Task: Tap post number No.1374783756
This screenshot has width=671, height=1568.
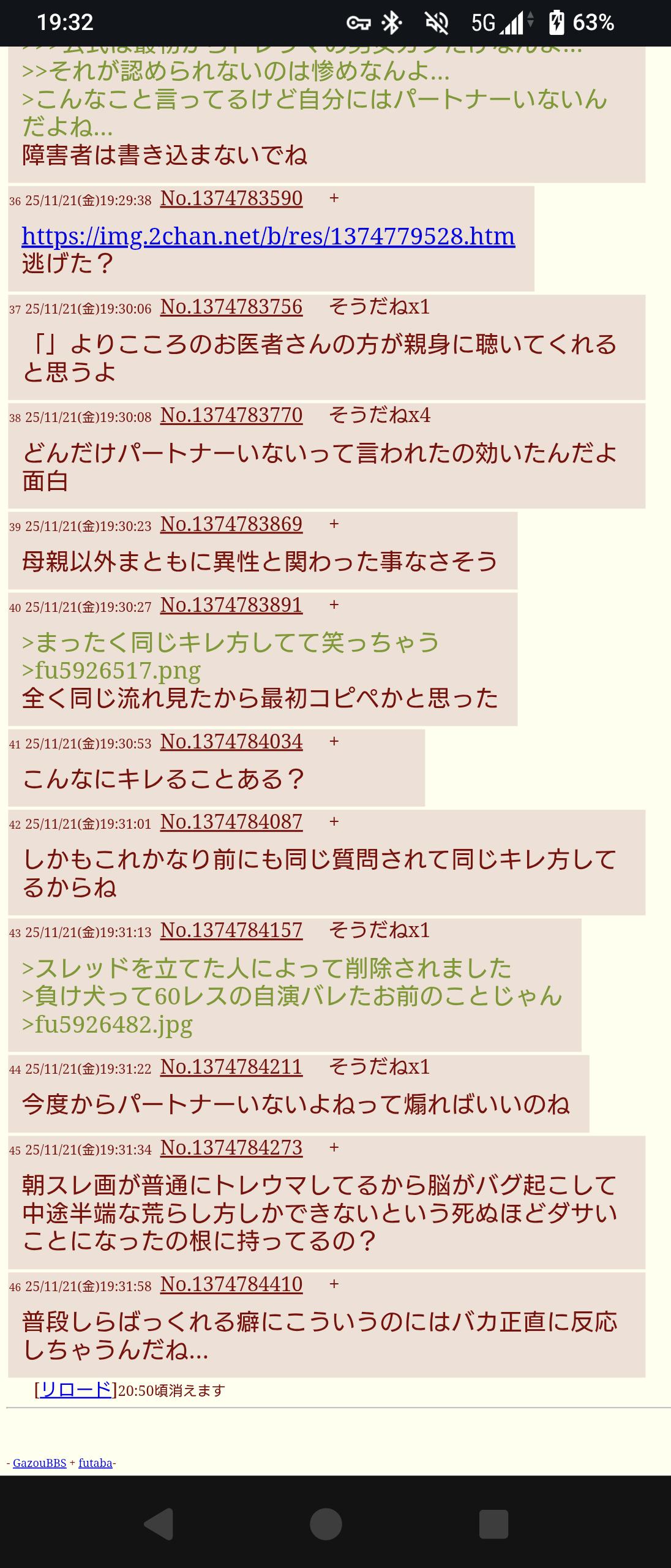Action: point(231,307)
